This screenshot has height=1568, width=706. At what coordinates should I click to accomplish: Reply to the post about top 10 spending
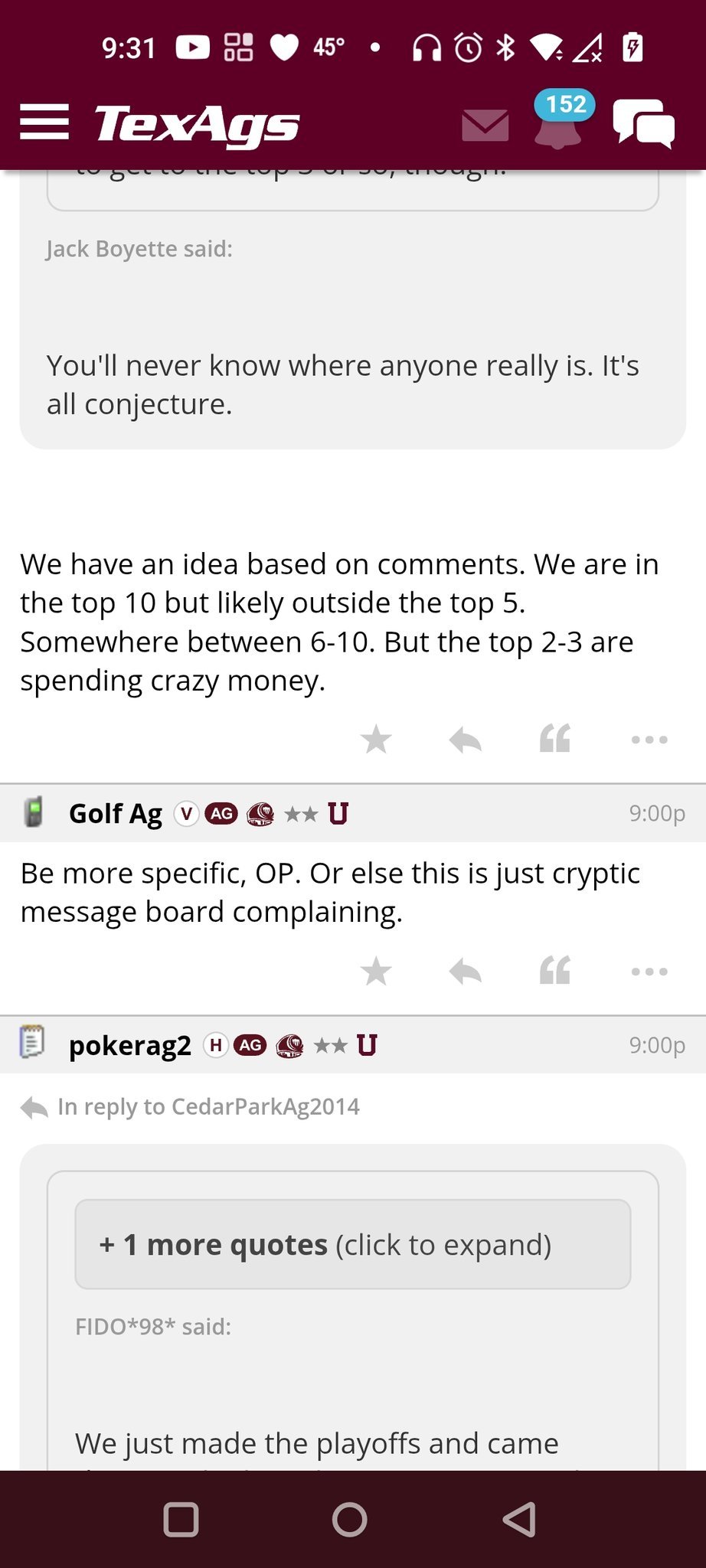tap(465, 740)
